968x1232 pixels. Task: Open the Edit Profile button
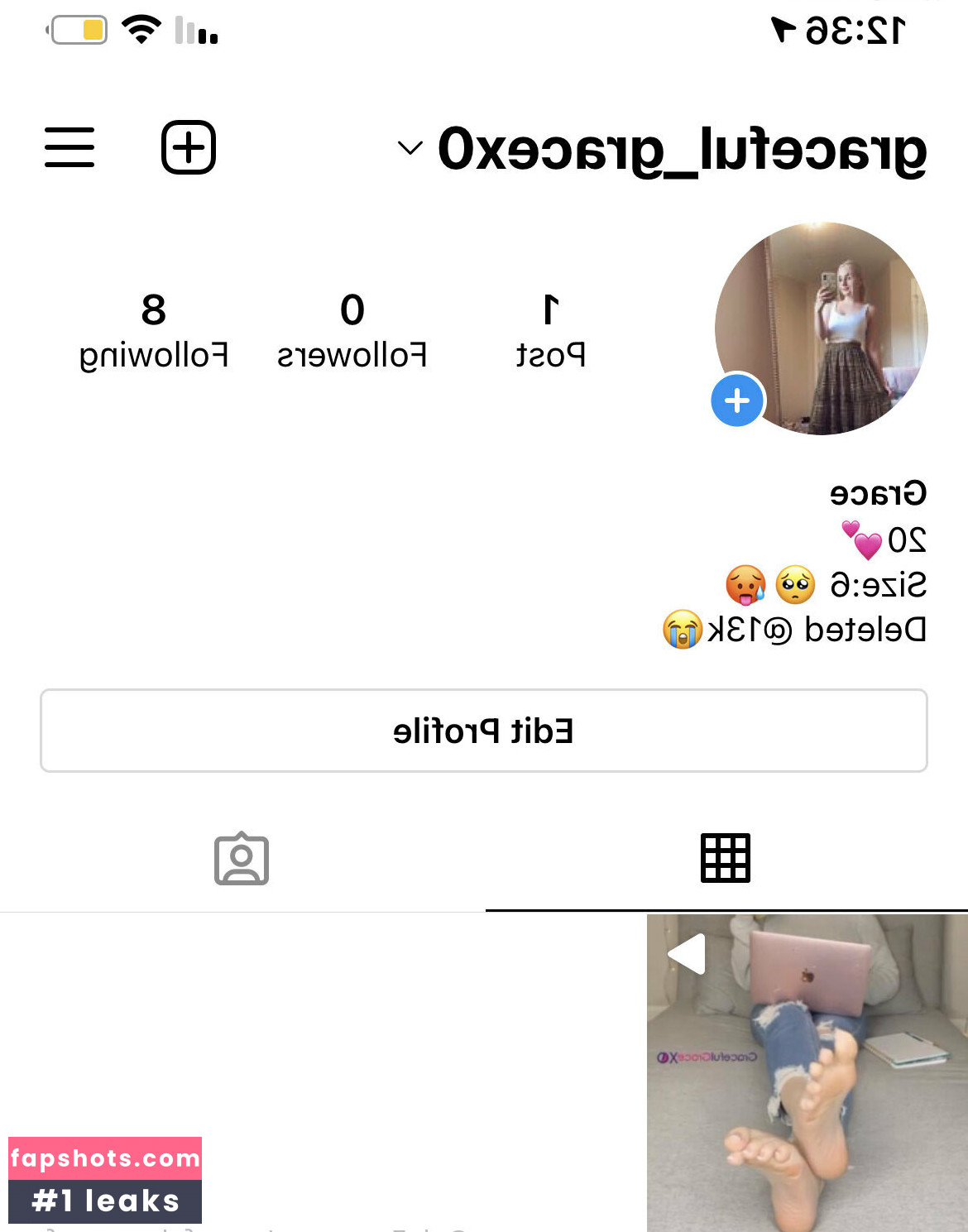click(x=484, y=731)
